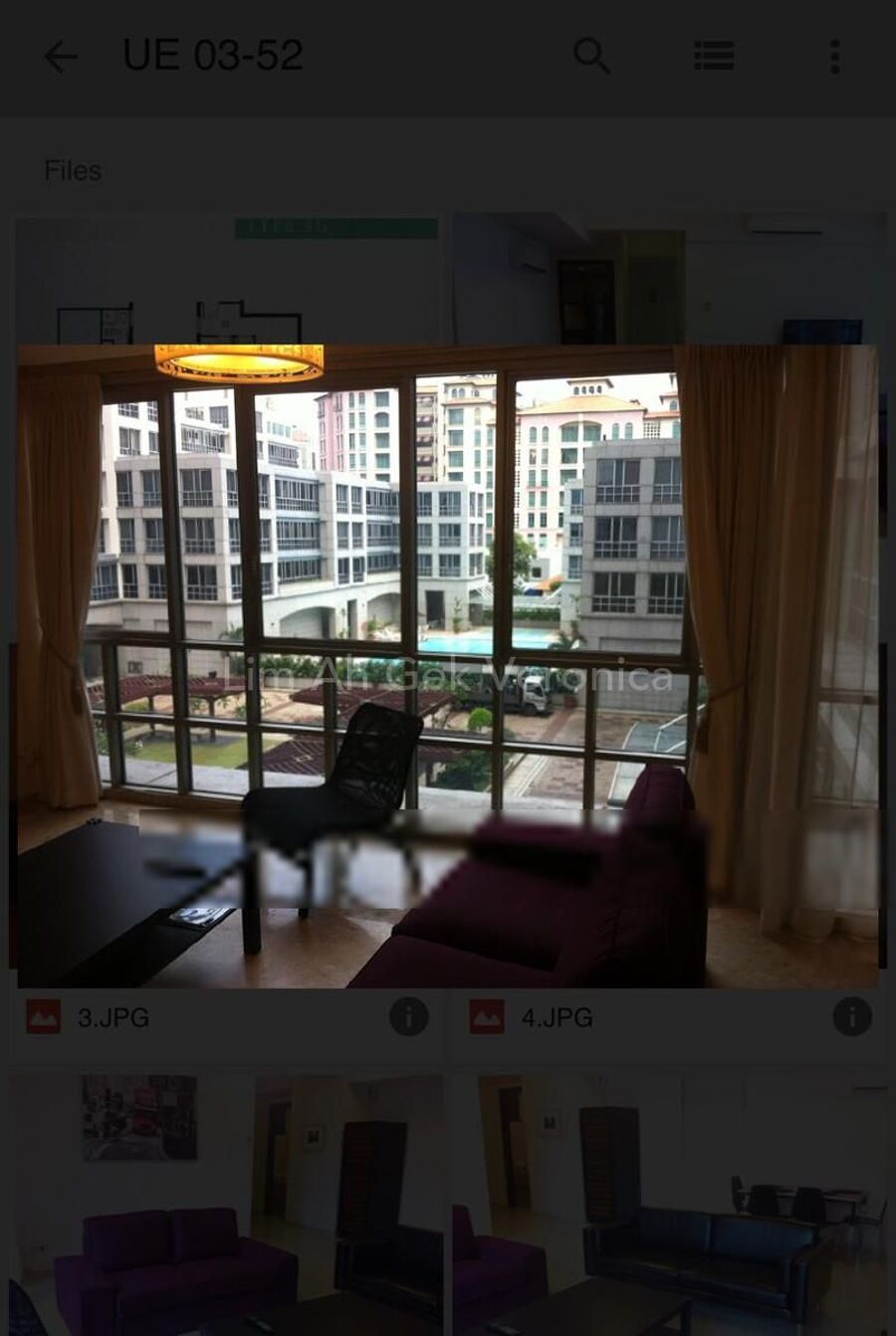Open the floor plan image tile

[x=227, y=281]
